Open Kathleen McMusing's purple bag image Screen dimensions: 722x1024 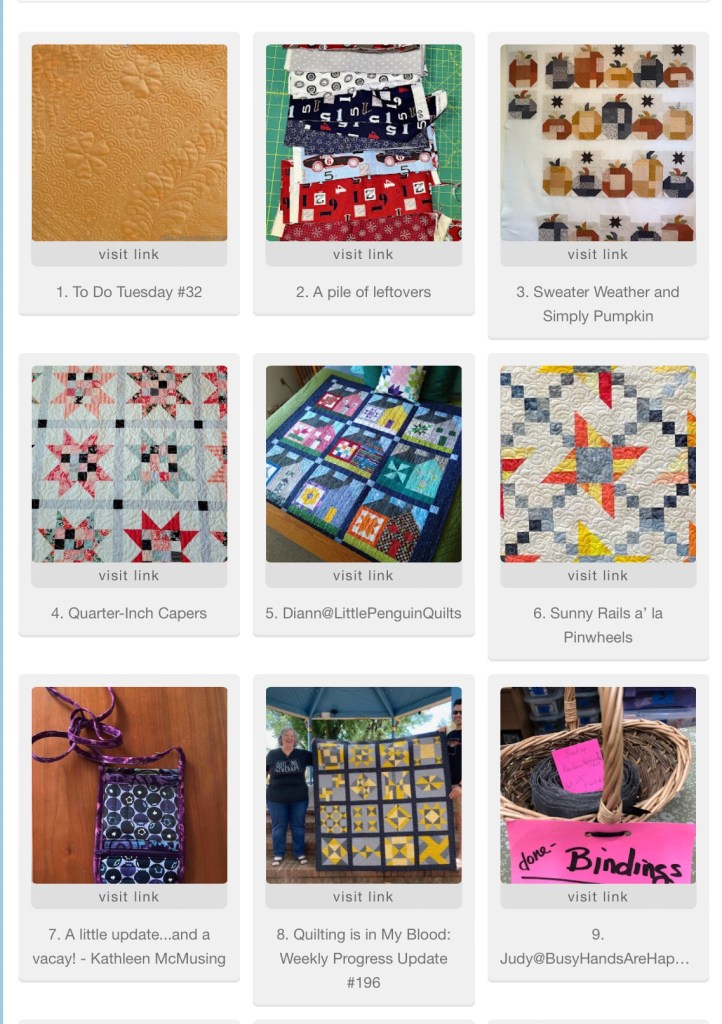129,784
